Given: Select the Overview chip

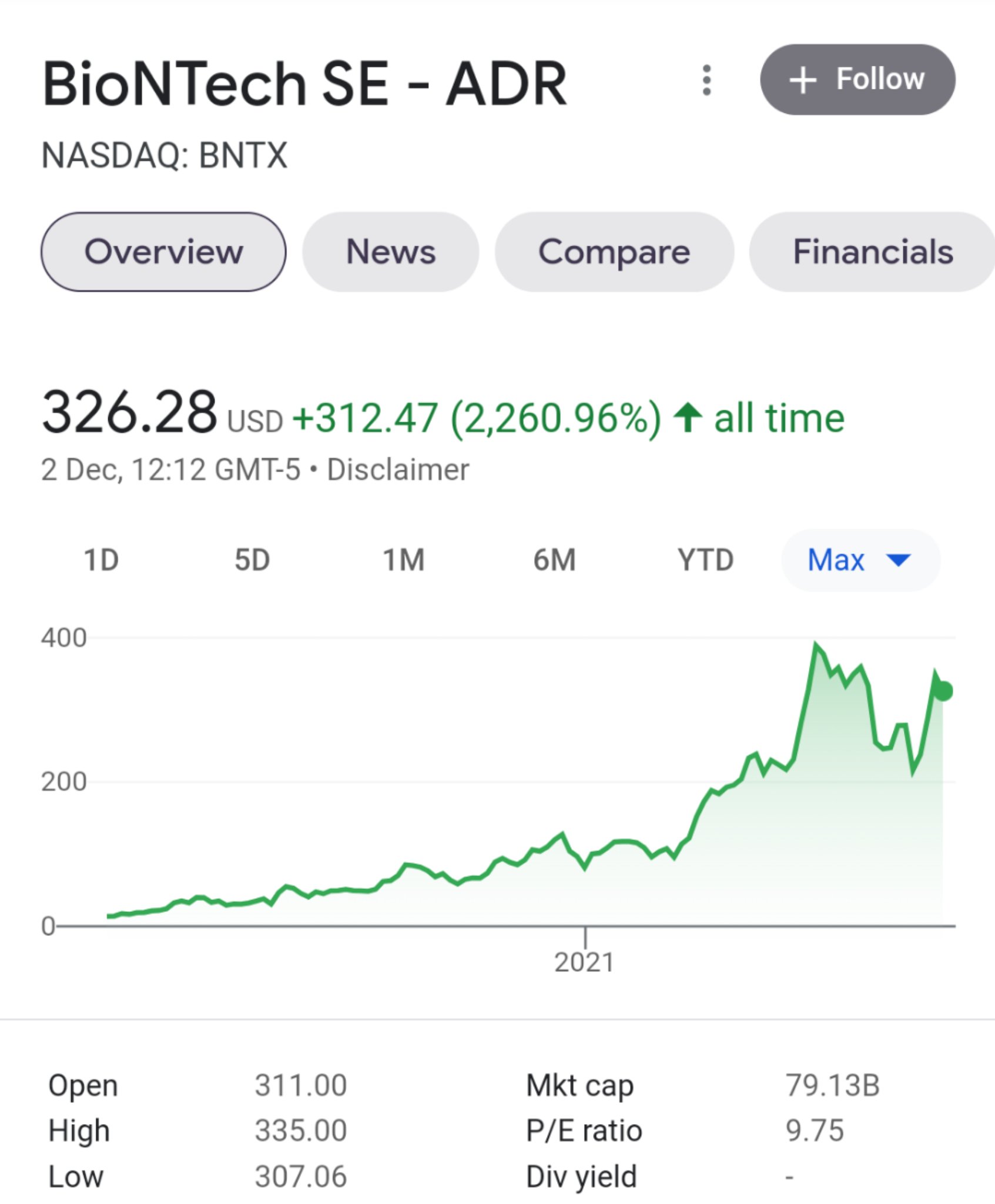Looking at the screenshot, I should coord(163,252).
